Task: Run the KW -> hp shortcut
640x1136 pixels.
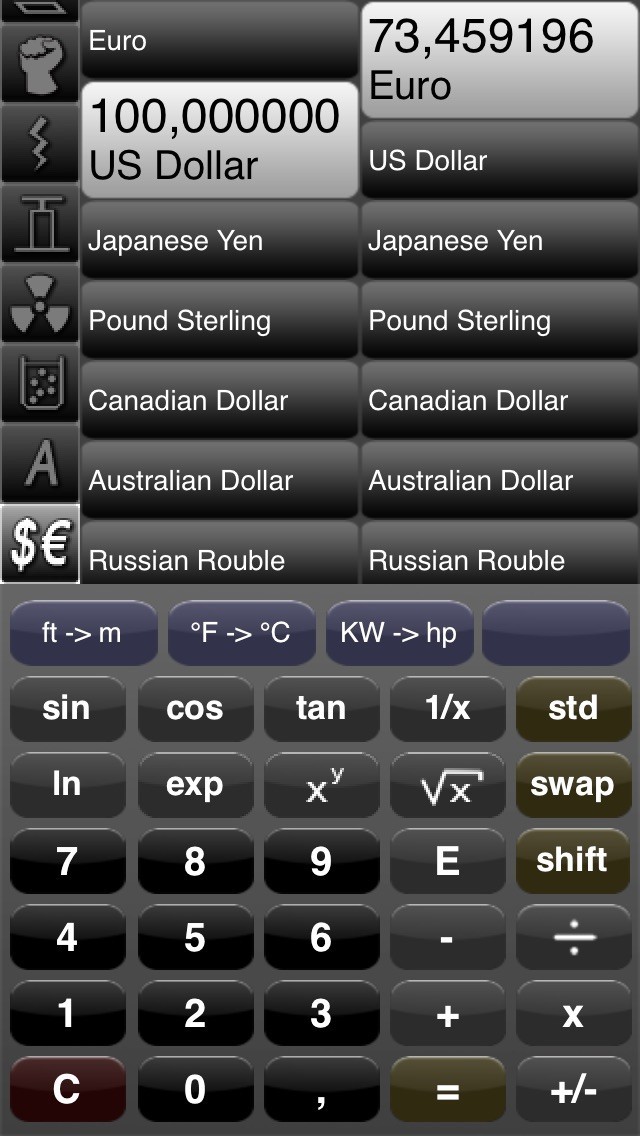Action: [399, 633]
